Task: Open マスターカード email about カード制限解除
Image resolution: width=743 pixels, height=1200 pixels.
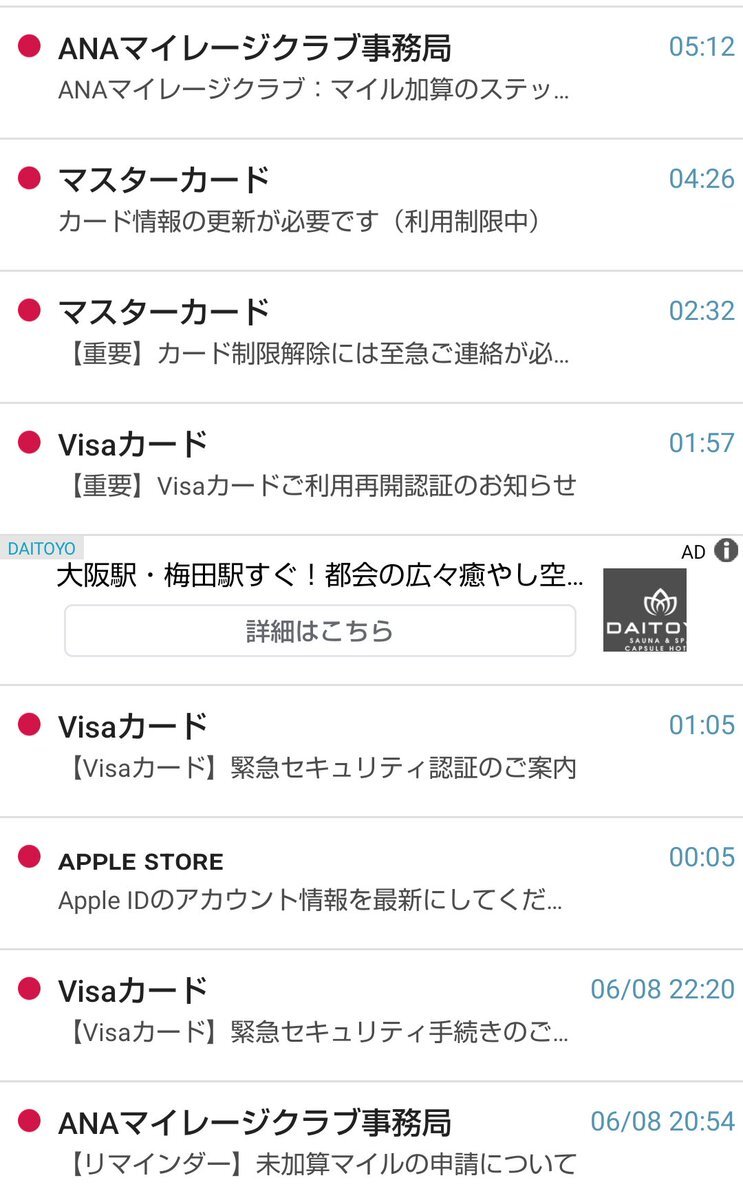Action: click(x=371, y=336)
